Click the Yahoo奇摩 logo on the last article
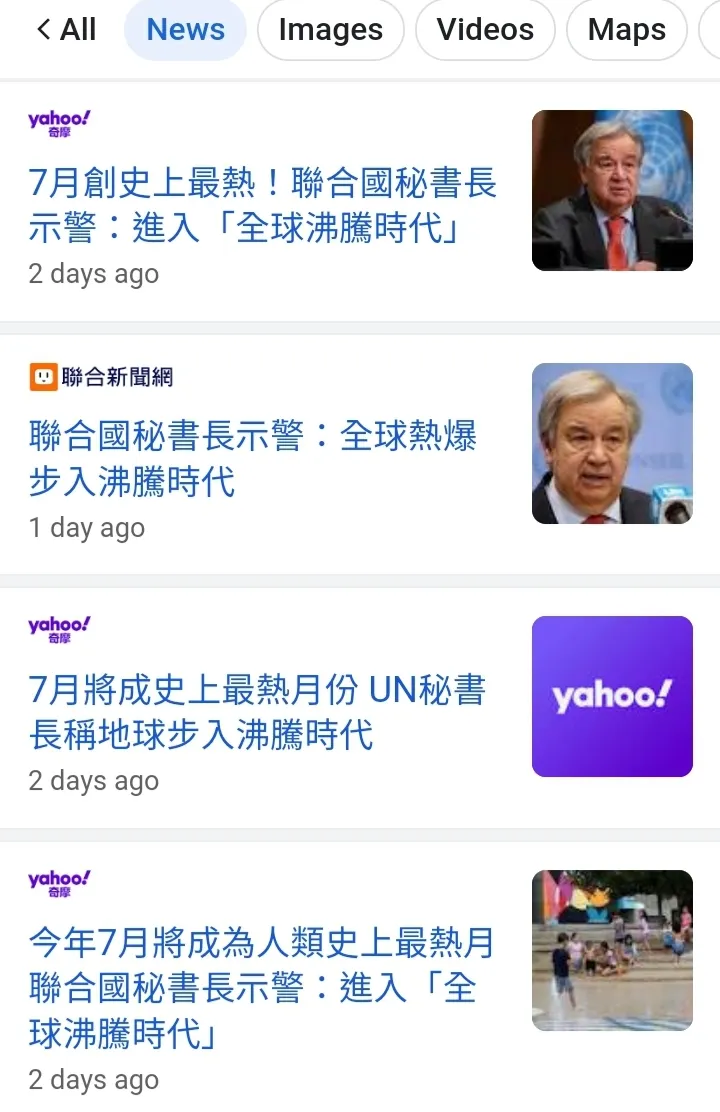 click(x=58, y=880)
